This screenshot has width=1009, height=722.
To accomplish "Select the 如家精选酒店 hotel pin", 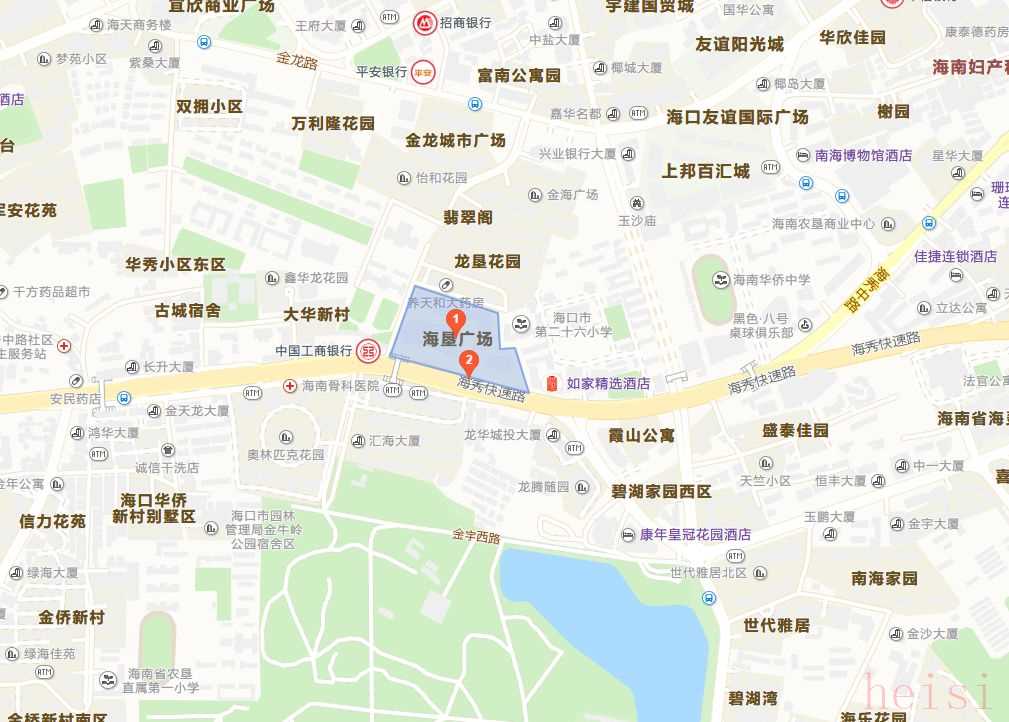I will [550, 383].
